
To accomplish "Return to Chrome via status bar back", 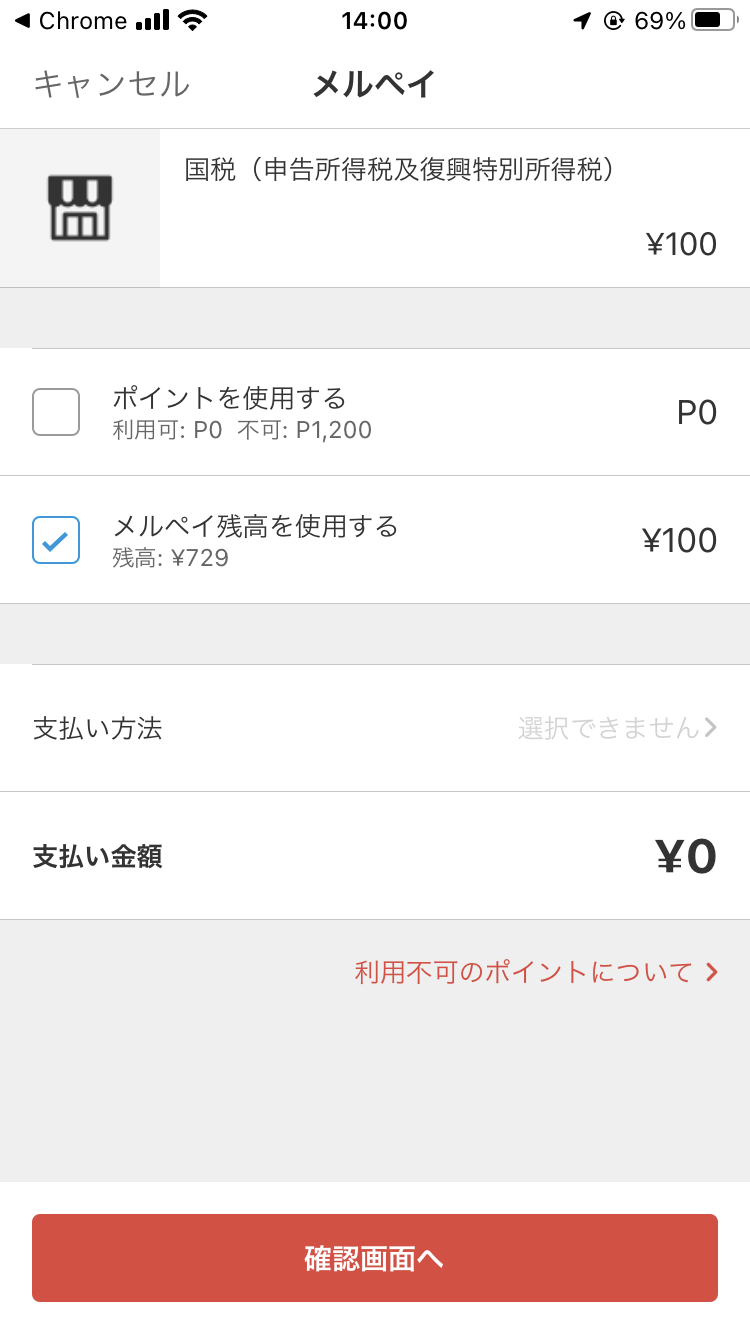I will [70, 21].
